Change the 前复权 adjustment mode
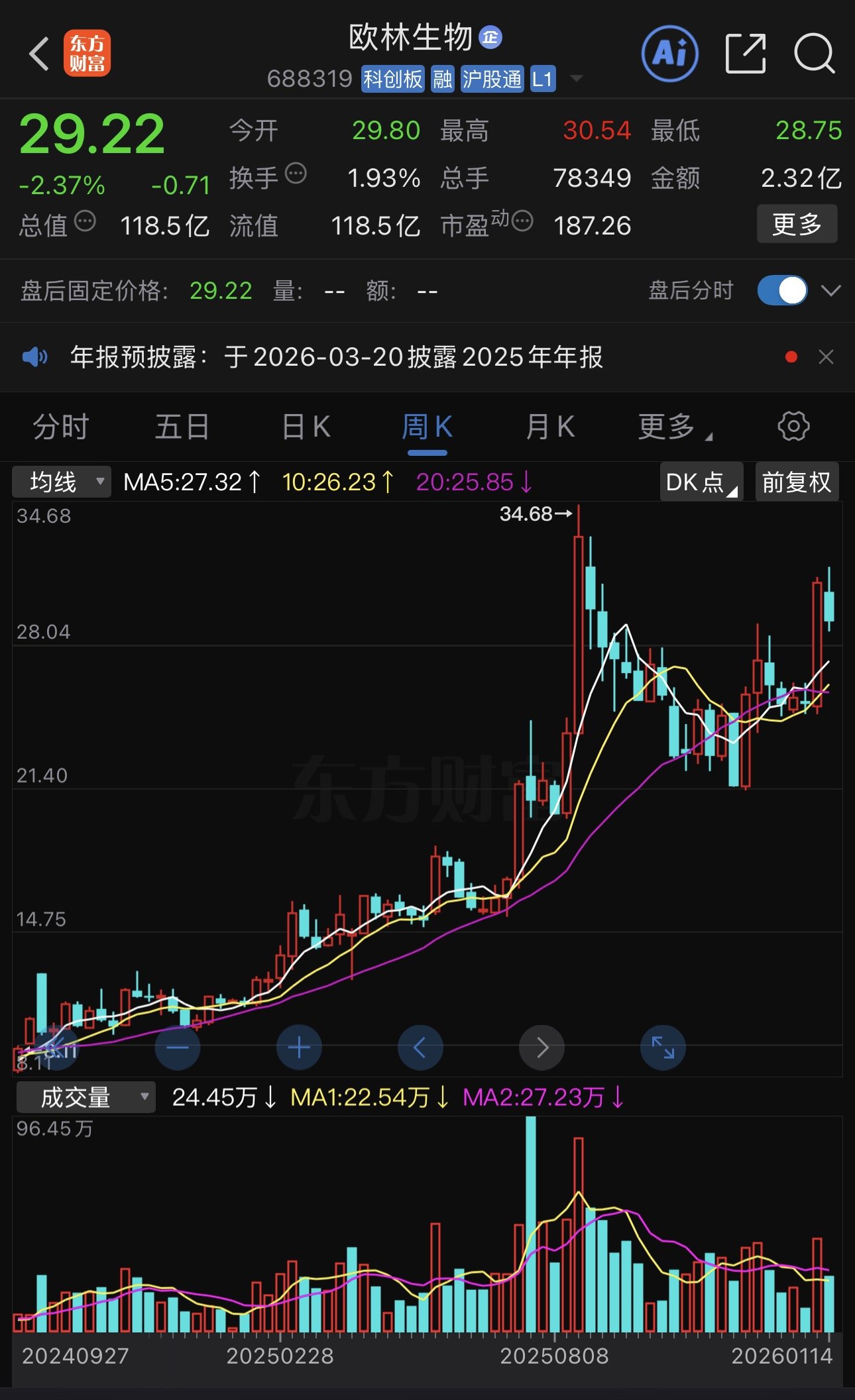This screenshot has width=855, height=1400. 797,482
